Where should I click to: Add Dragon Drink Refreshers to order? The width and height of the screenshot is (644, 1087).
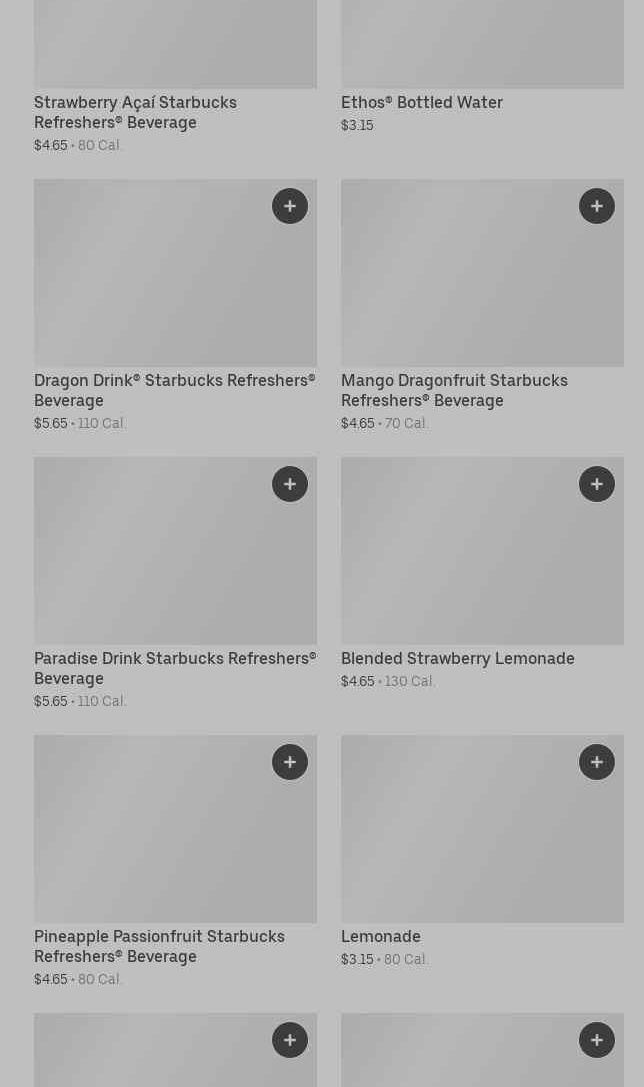tap(290, 206)
